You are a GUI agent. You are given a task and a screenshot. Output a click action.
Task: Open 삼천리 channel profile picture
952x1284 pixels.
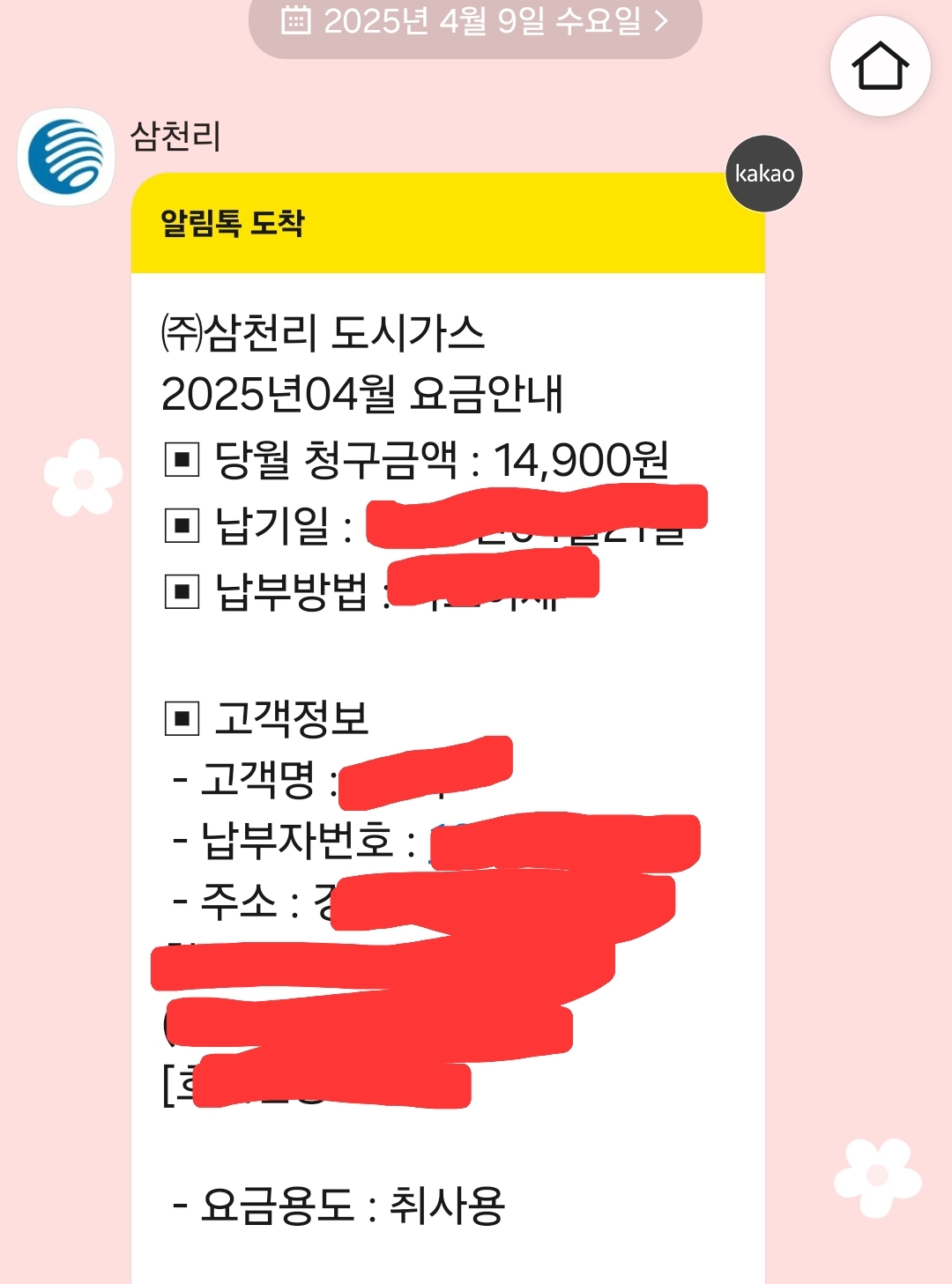(66, 157)
